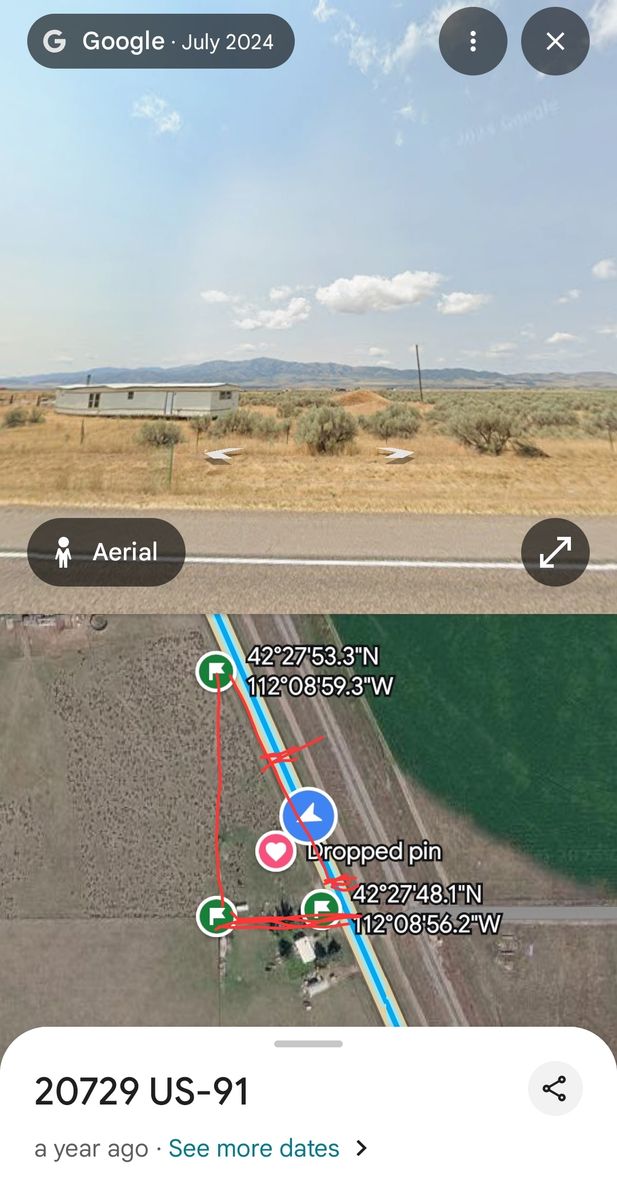Move forward using the right street arrow
The image size is (617, 1200).
click(x=396, y=455)
